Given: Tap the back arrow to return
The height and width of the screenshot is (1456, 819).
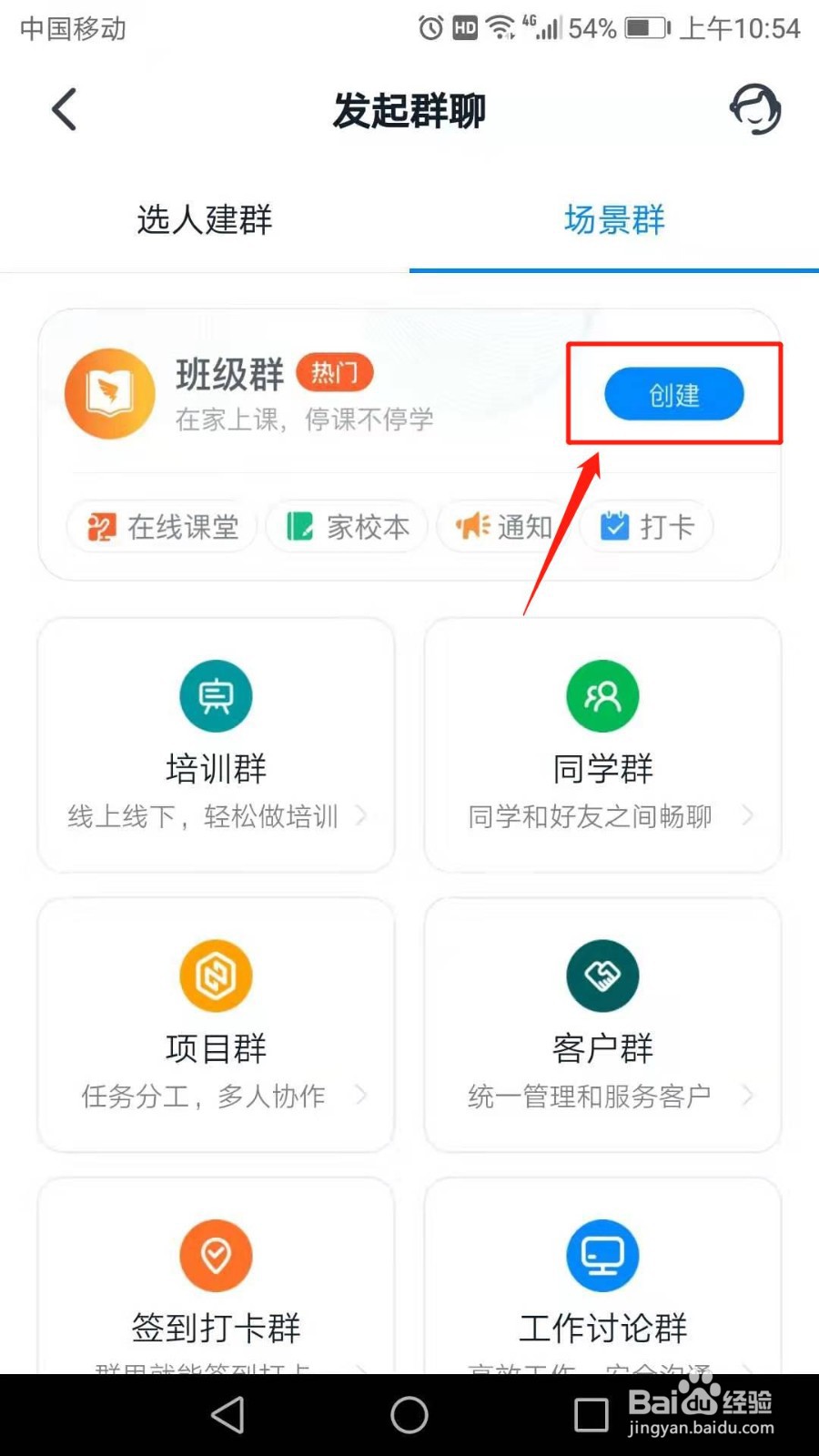Looking at the screenshot, I should coord(62,109).
